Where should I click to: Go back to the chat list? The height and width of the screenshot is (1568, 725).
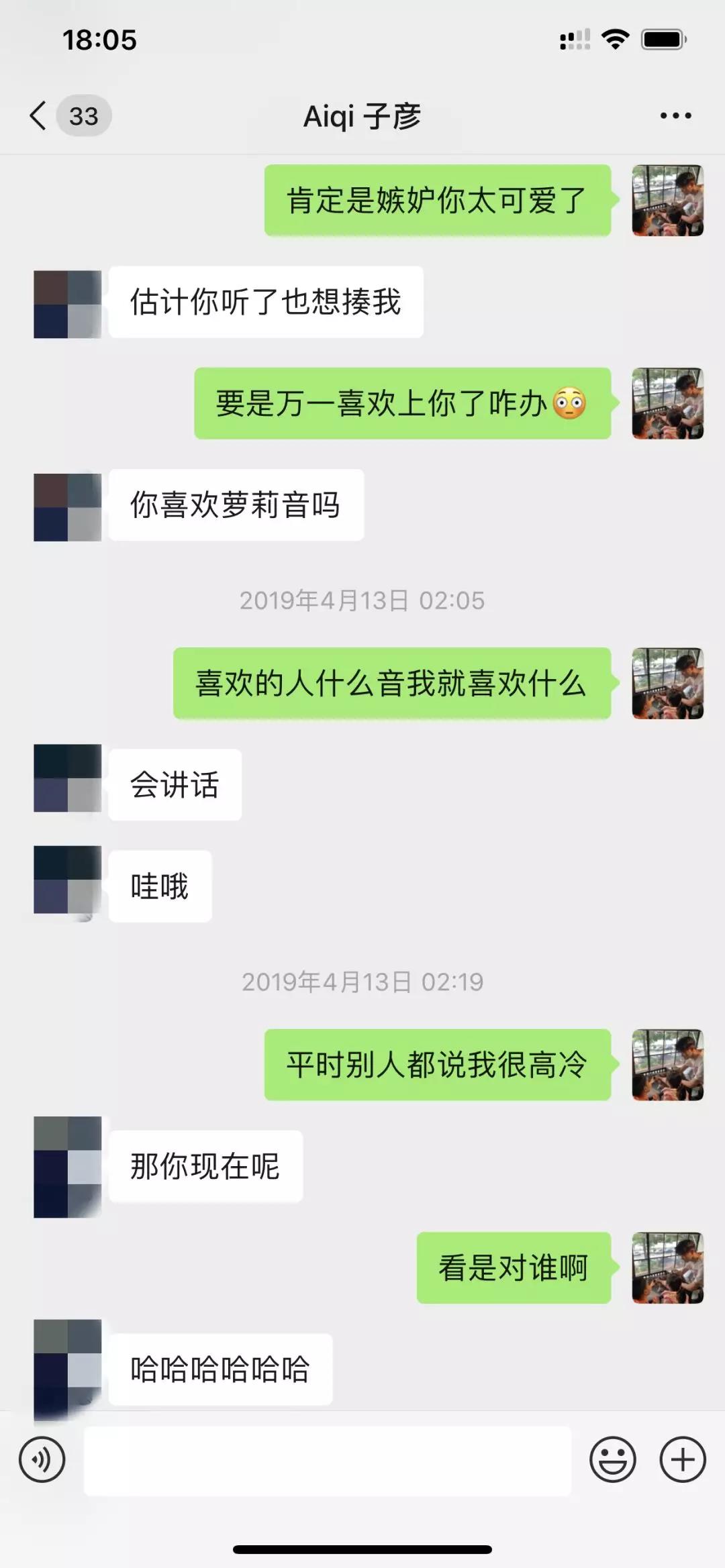tap(39, 116)
